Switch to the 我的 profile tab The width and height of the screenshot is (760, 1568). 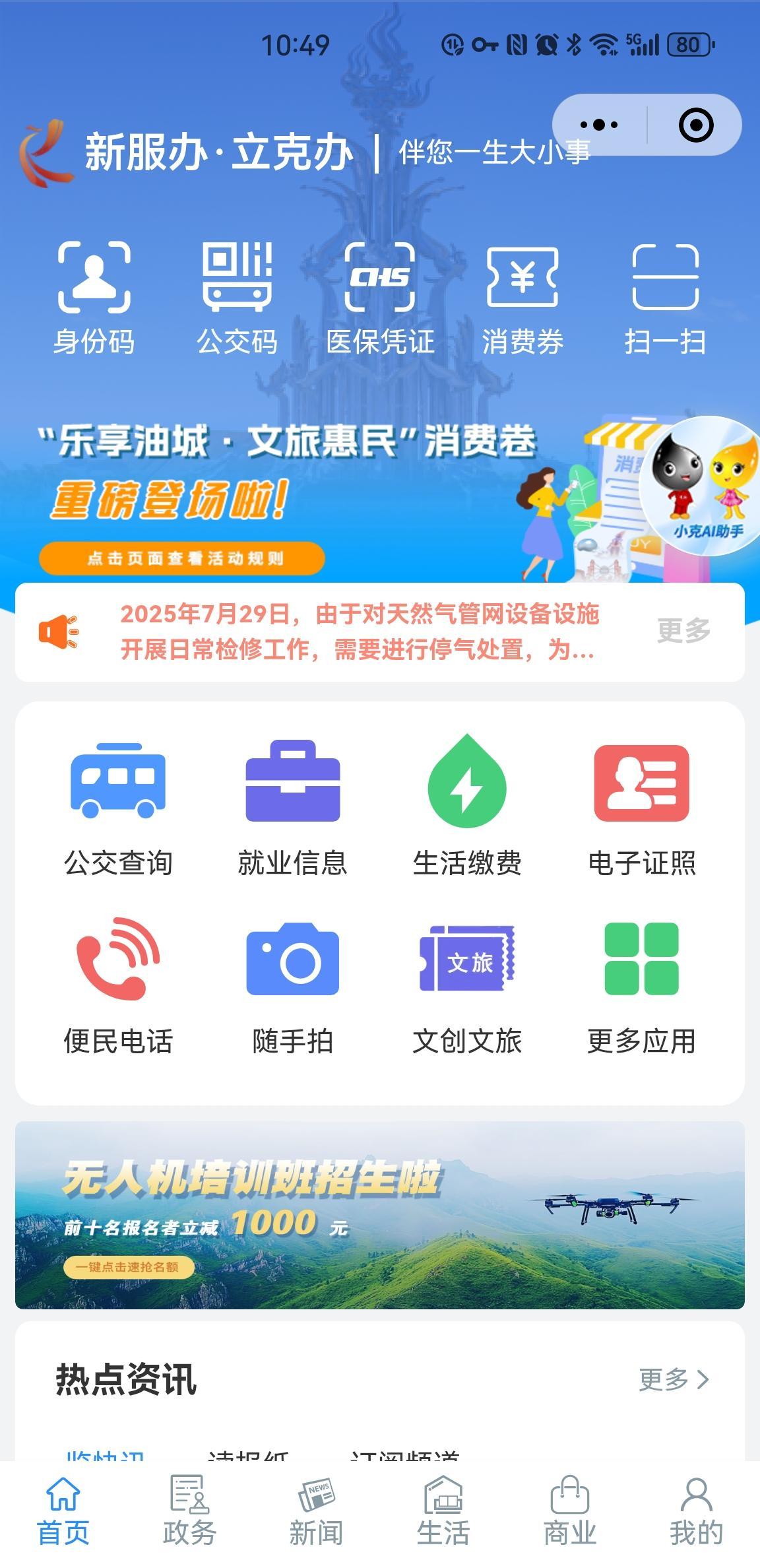696,1513
